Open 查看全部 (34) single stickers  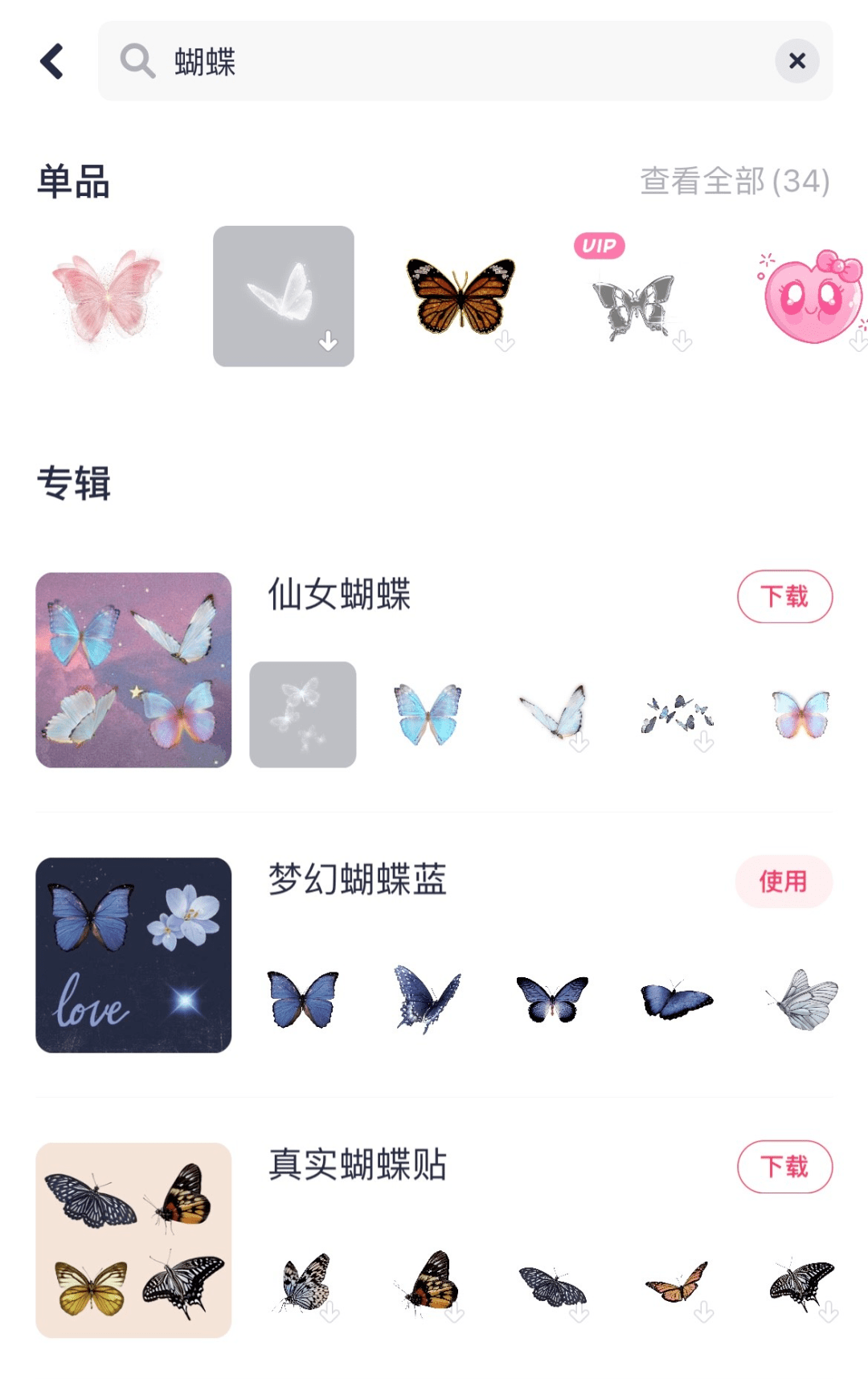click(734, 182)
